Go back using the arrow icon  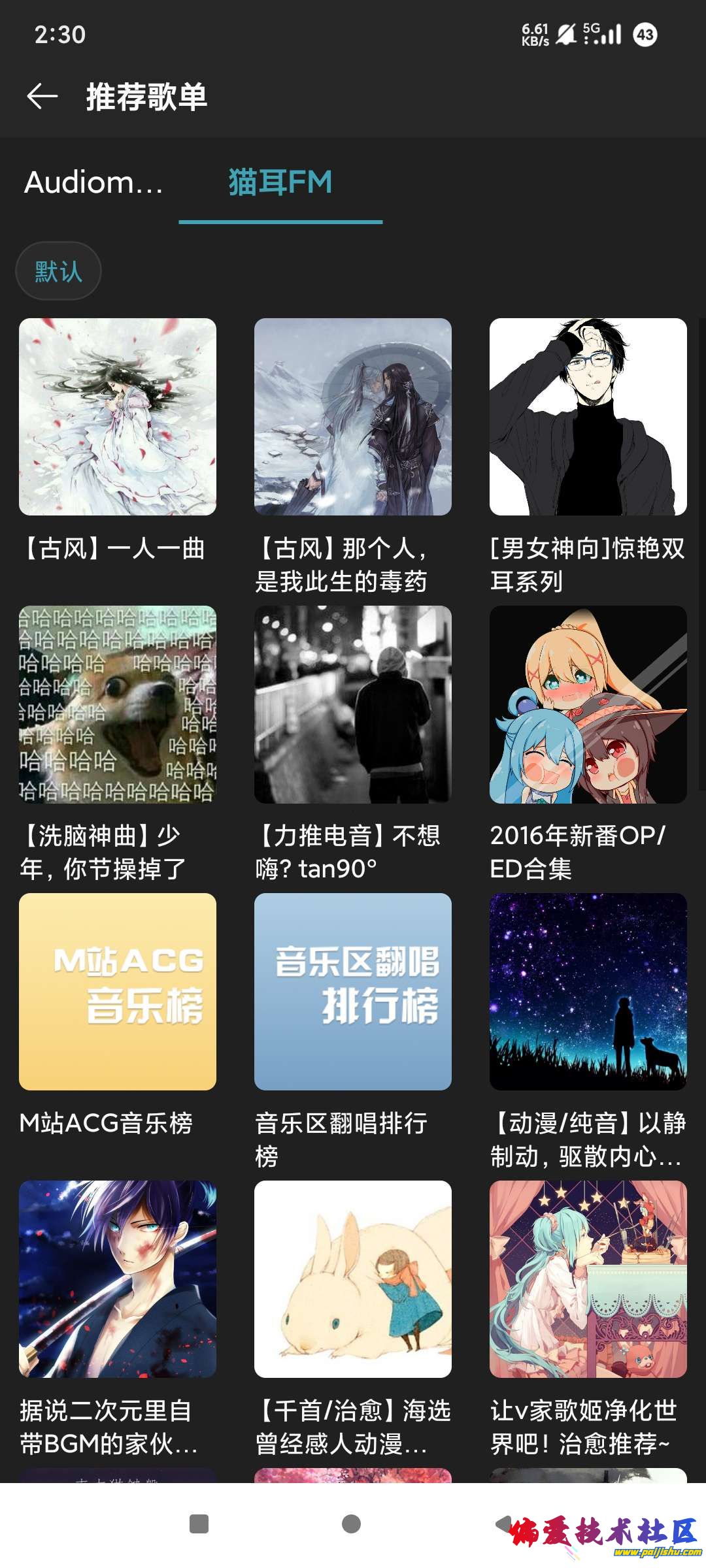coord(42,97)
